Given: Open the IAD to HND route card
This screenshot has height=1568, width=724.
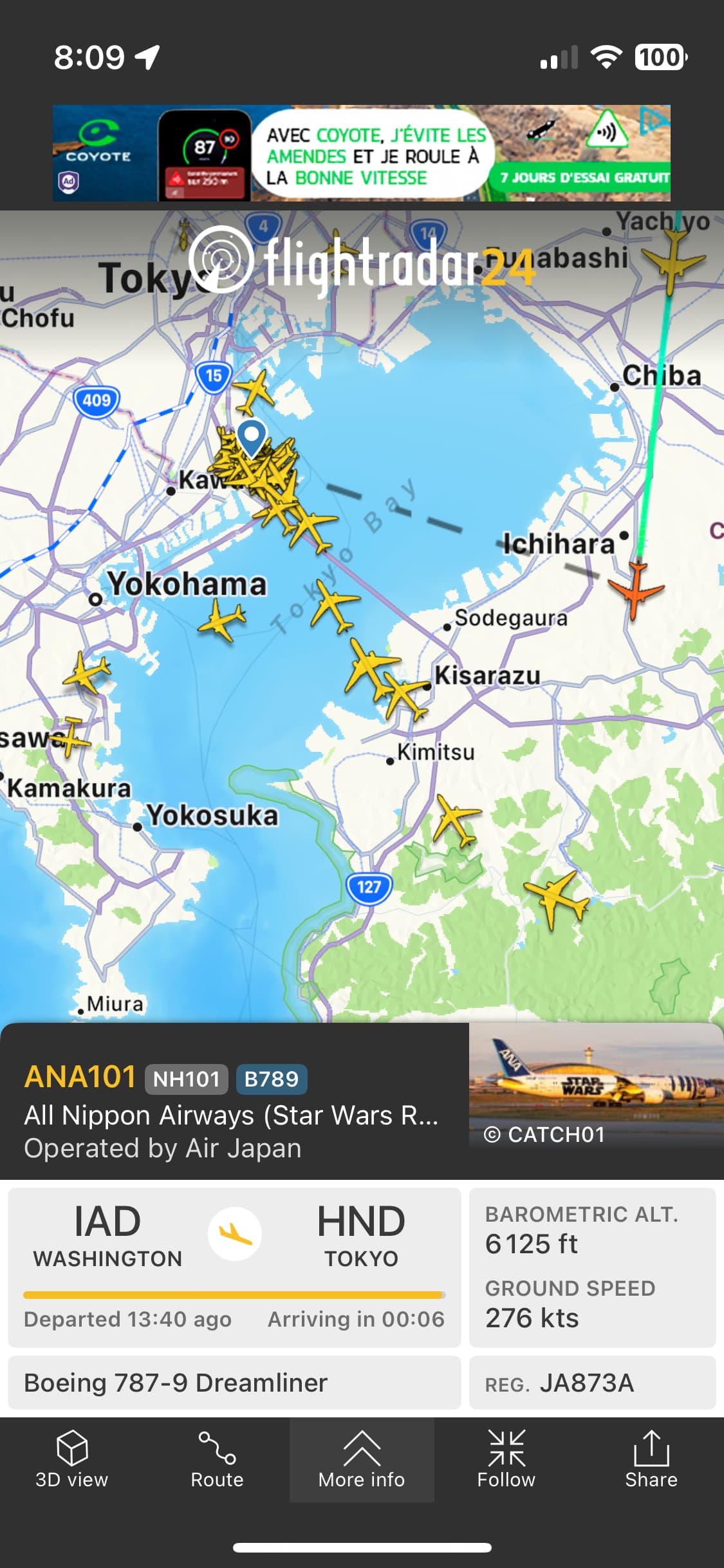Looking at the screenshot, I should point(234,1265).
